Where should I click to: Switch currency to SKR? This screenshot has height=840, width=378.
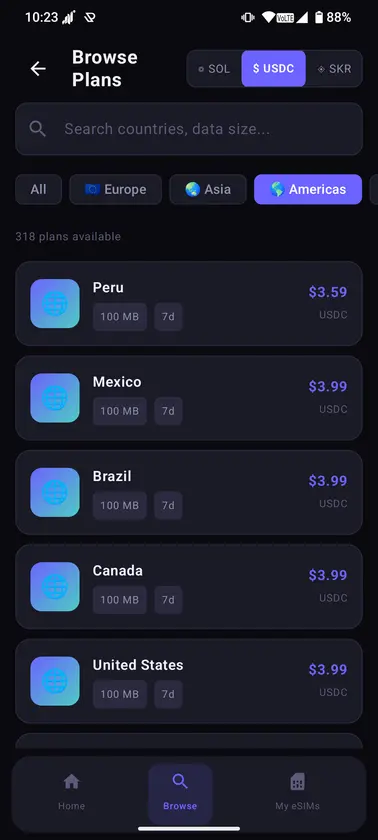[334, 69]
